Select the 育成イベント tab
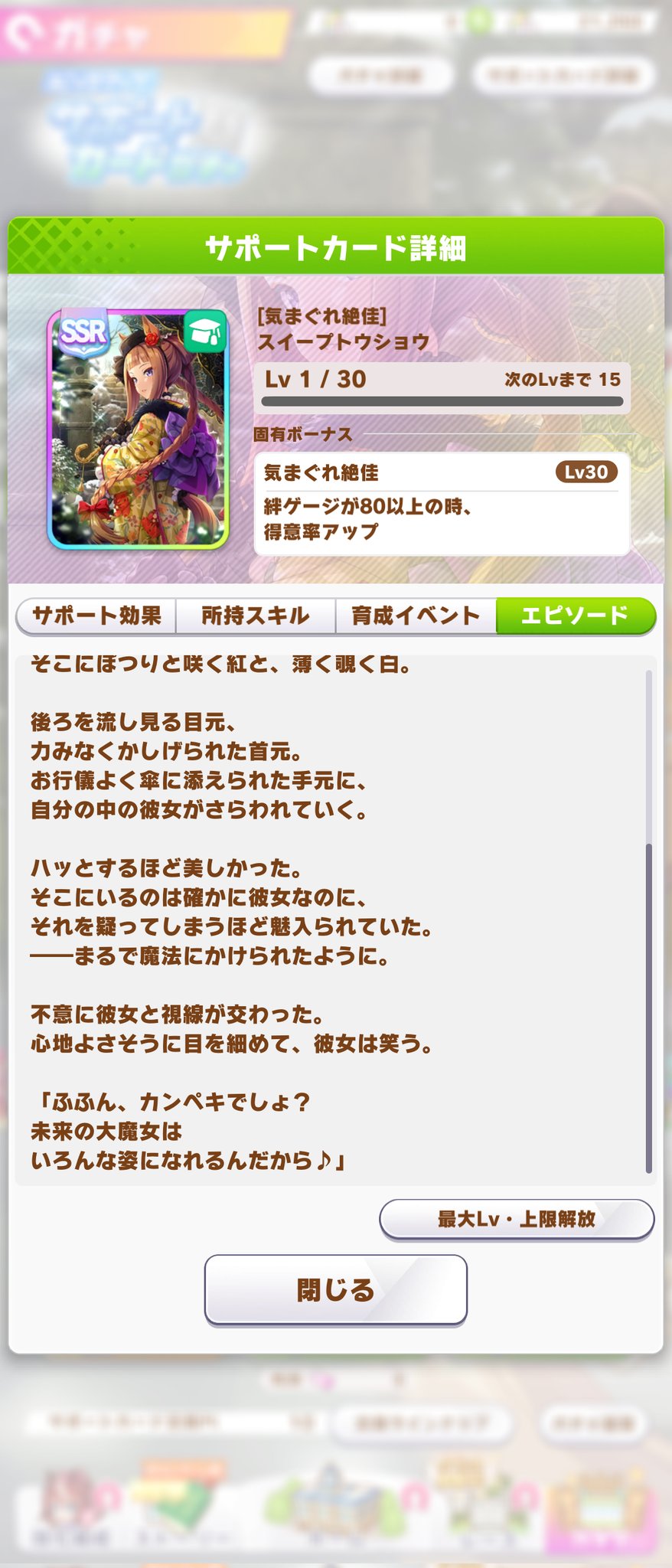 tap(416, 616)
